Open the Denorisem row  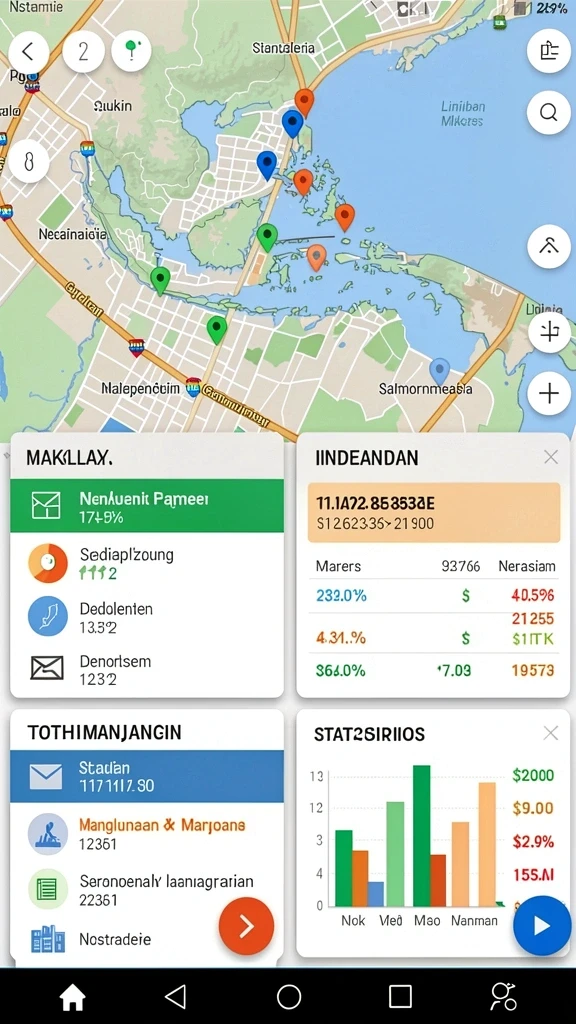(147, 669)
